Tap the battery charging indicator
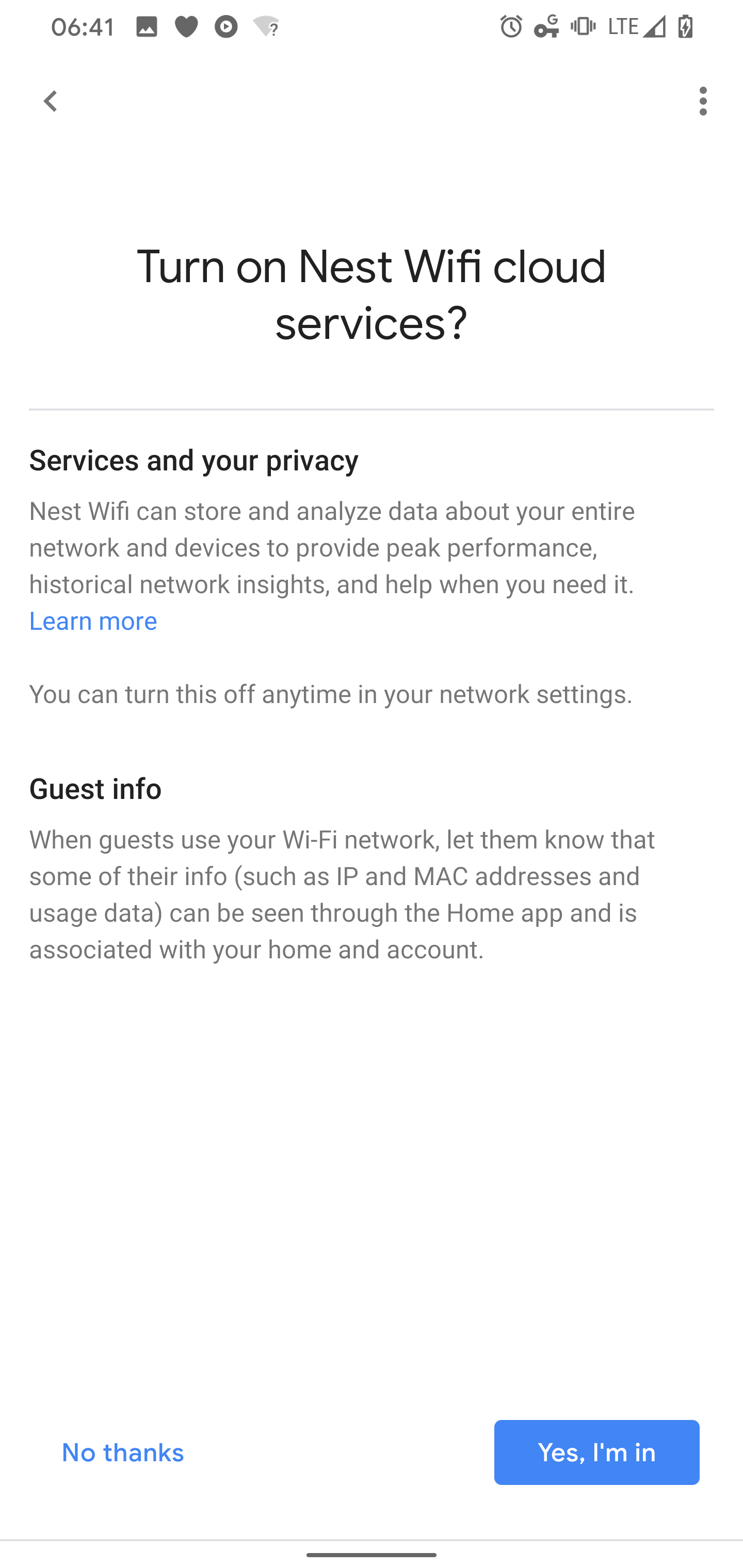Viewport: 743px width, 1568px height. click(x=685, y=26)
